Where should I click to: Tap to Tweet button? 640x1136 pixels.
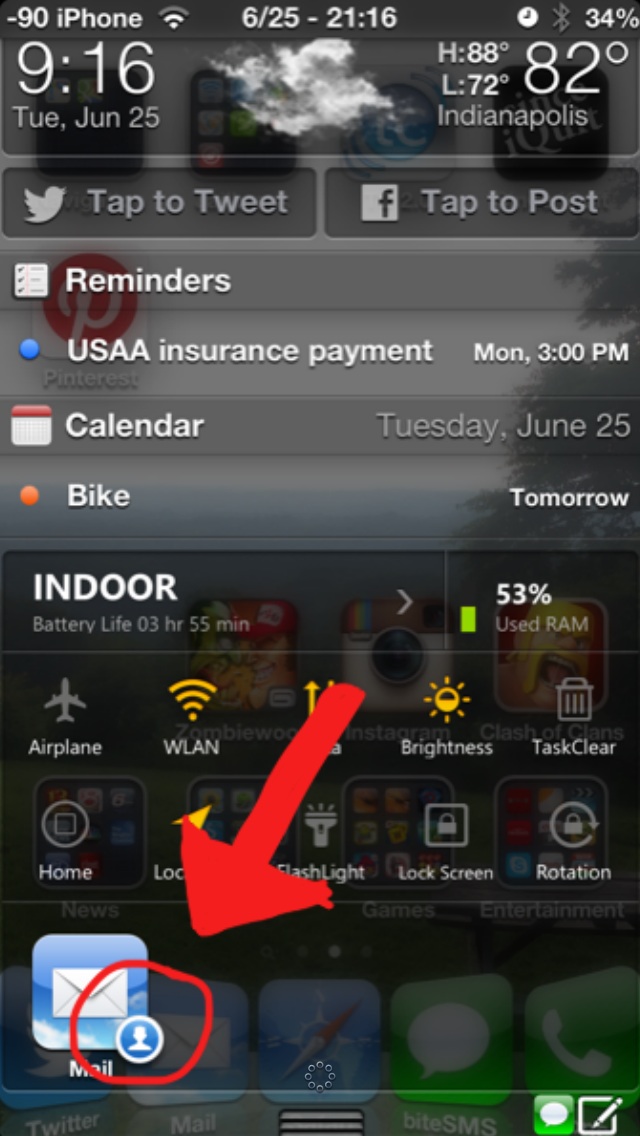[159, 203]
